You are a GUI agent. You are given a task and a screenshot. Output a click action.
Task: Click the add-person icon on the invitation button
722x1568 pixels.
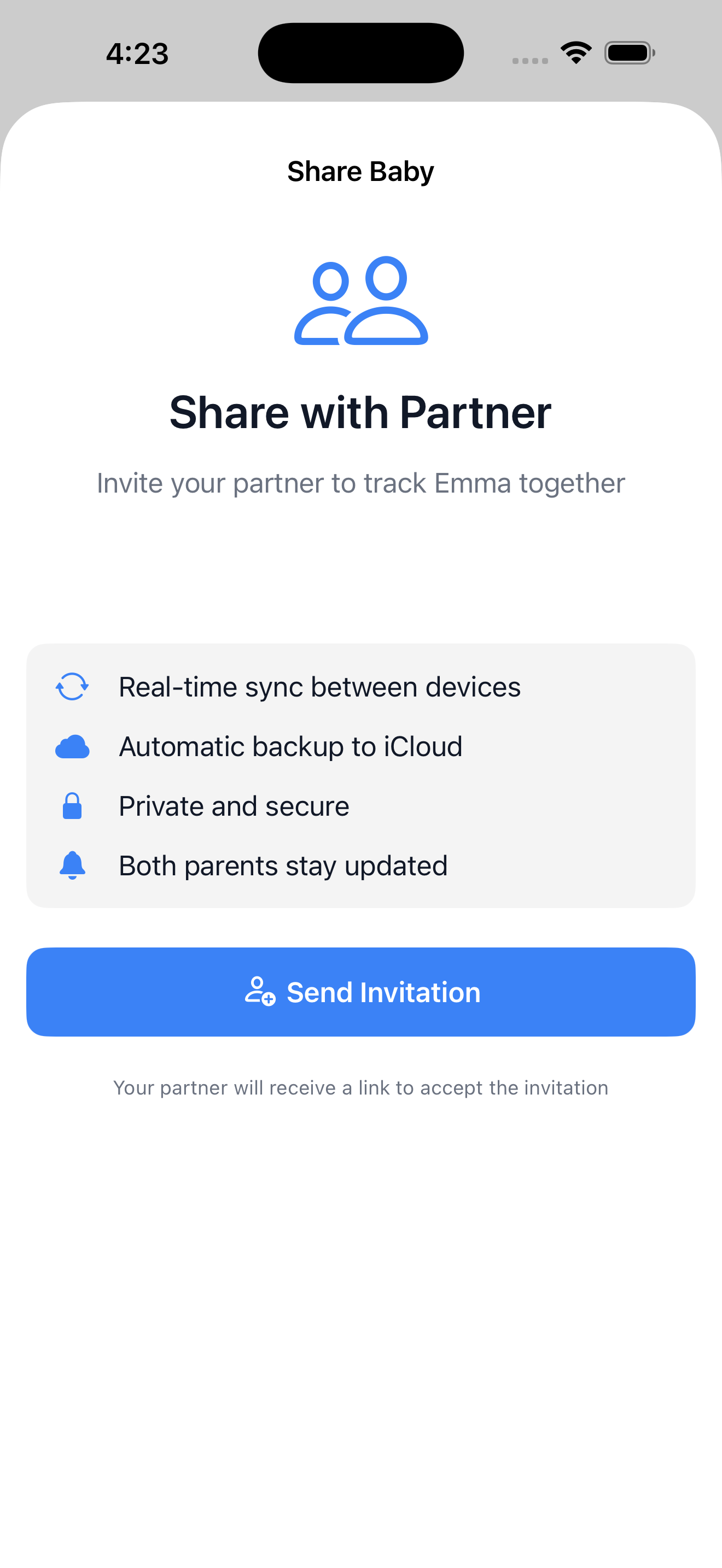(260, 992)
